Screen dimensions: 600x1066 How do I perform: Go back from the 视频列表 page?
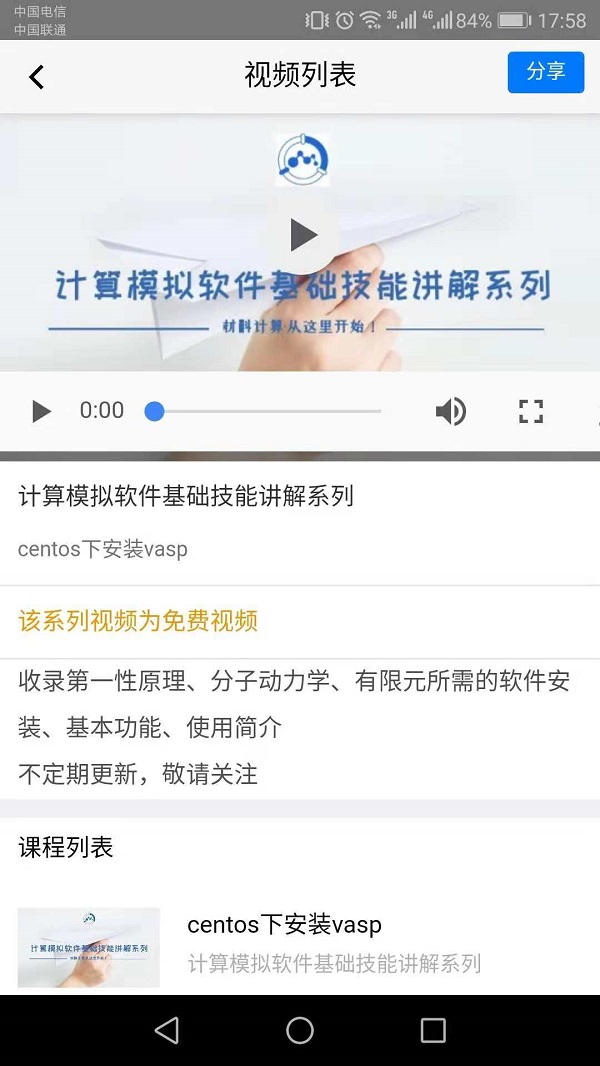tap(37, 76)
